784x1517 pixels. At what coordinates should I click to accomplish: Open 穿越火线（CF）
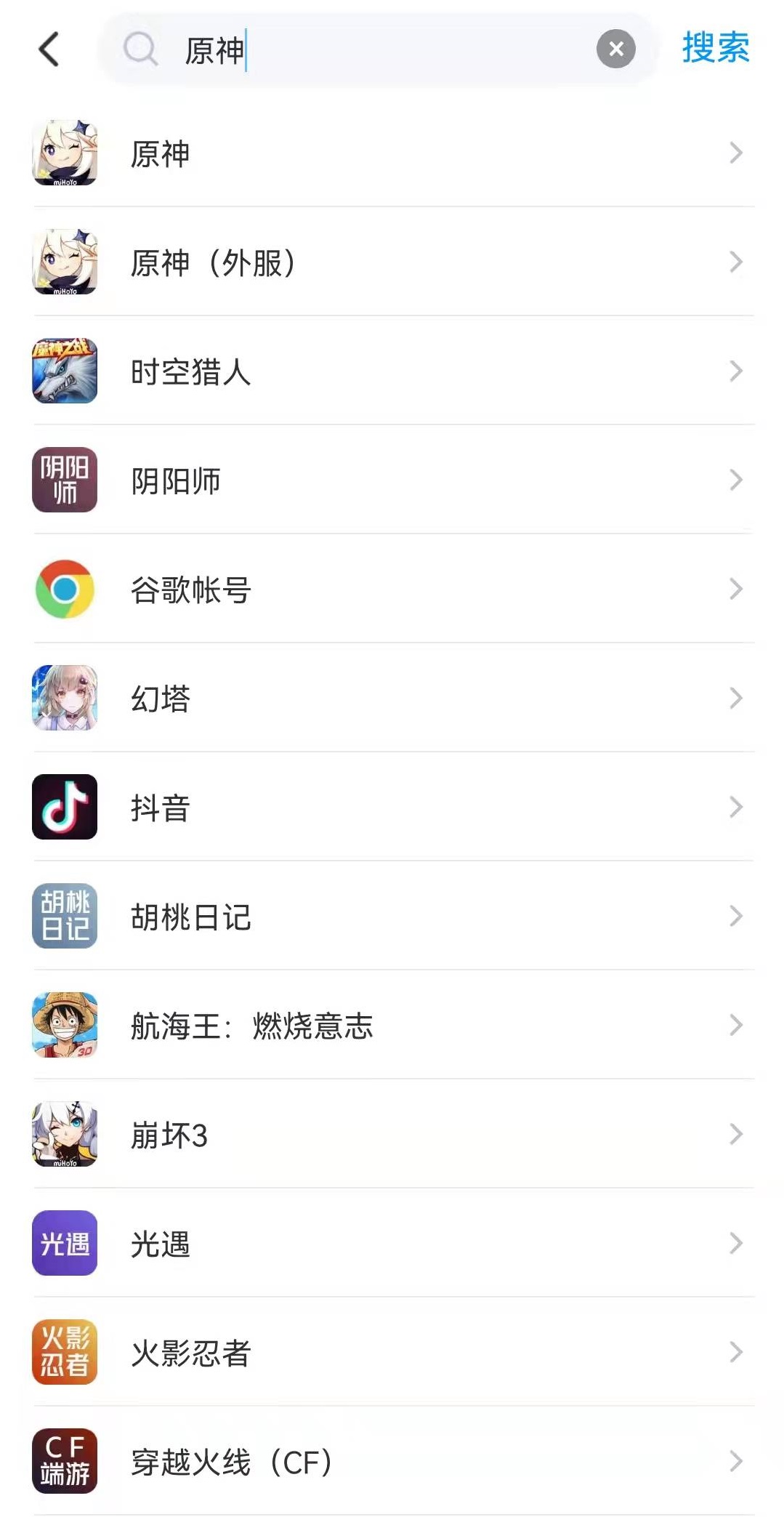pos(392,1462)
